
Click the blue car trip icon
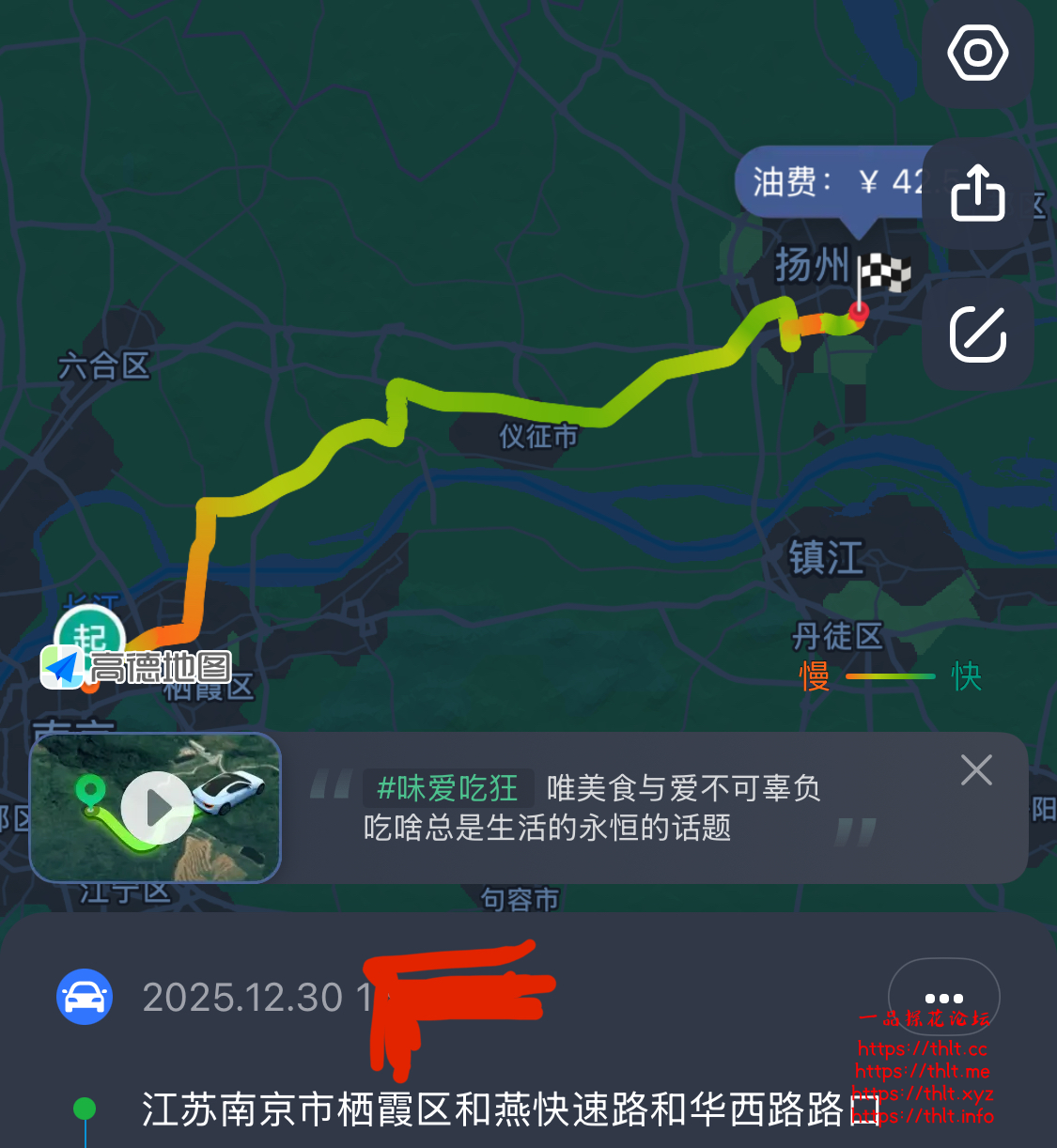84,997
